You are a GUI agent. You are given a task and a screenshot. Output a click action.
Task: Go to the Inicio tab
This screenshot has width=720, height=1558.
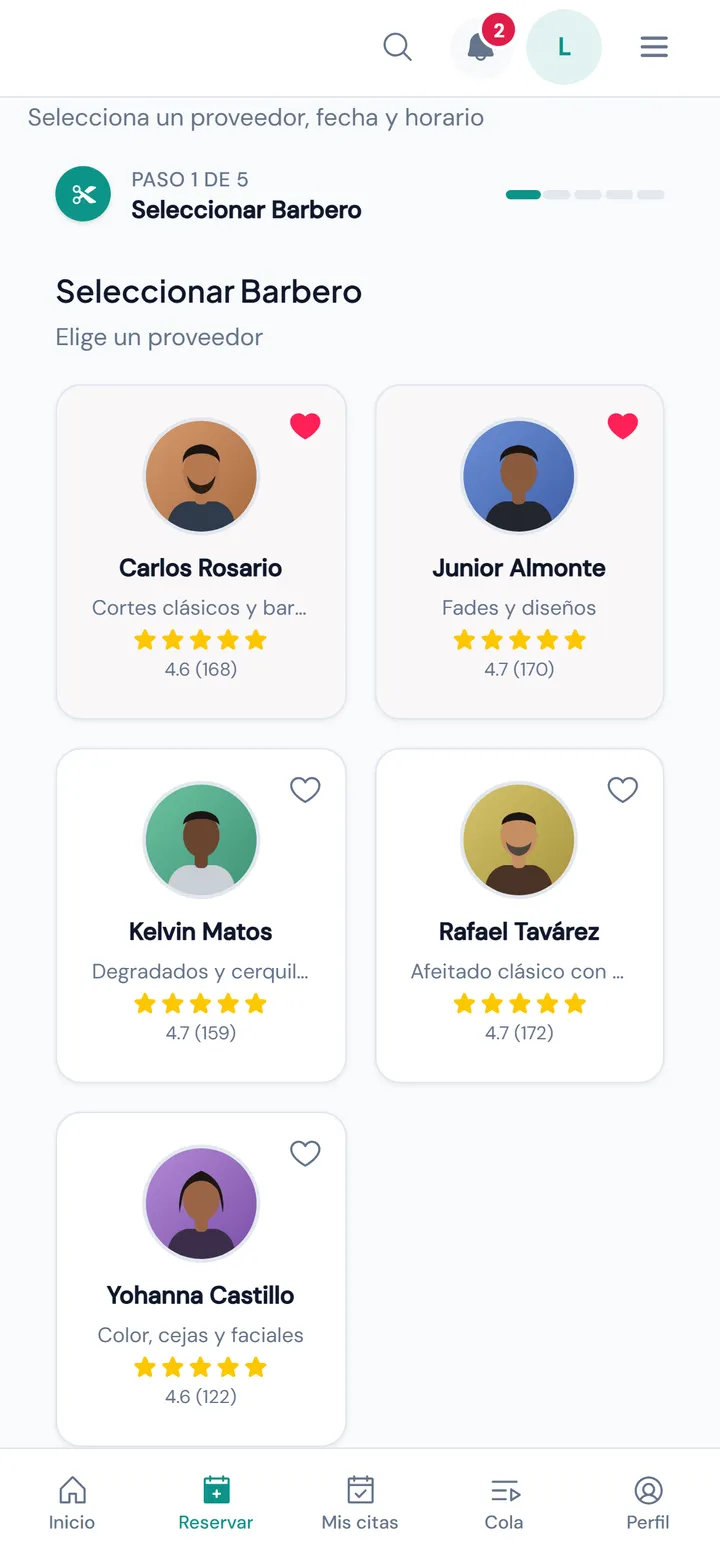coord(72,1503)
